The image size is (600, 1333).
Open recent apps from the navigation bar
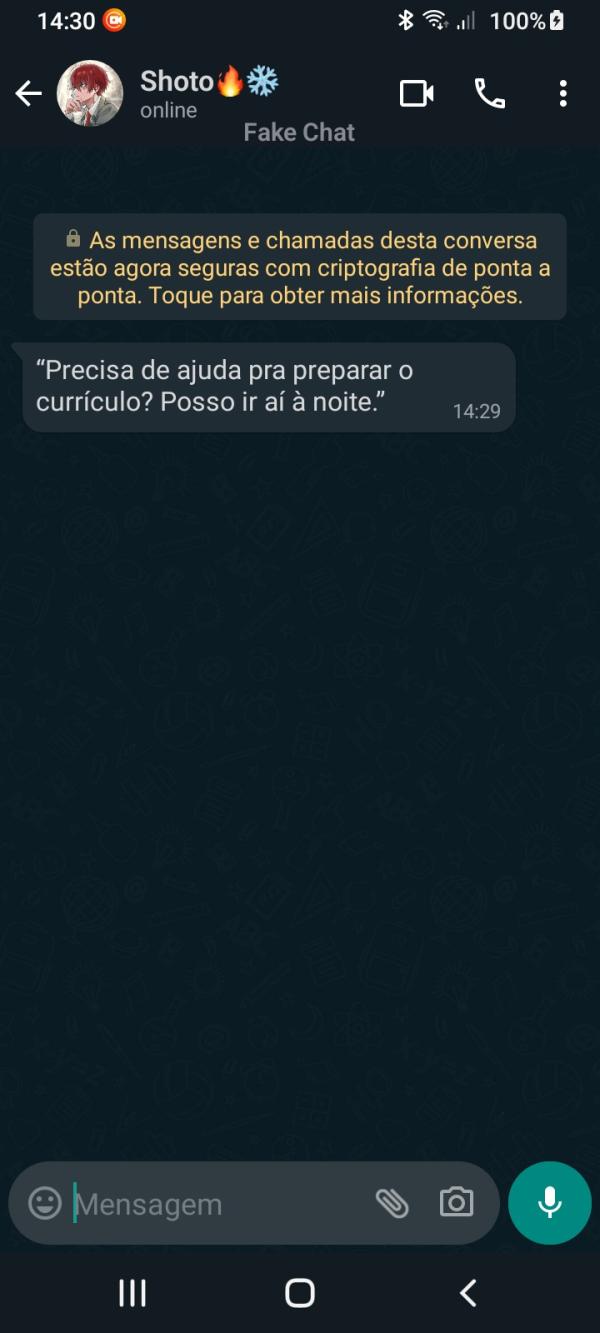[x=132, y=1293]
